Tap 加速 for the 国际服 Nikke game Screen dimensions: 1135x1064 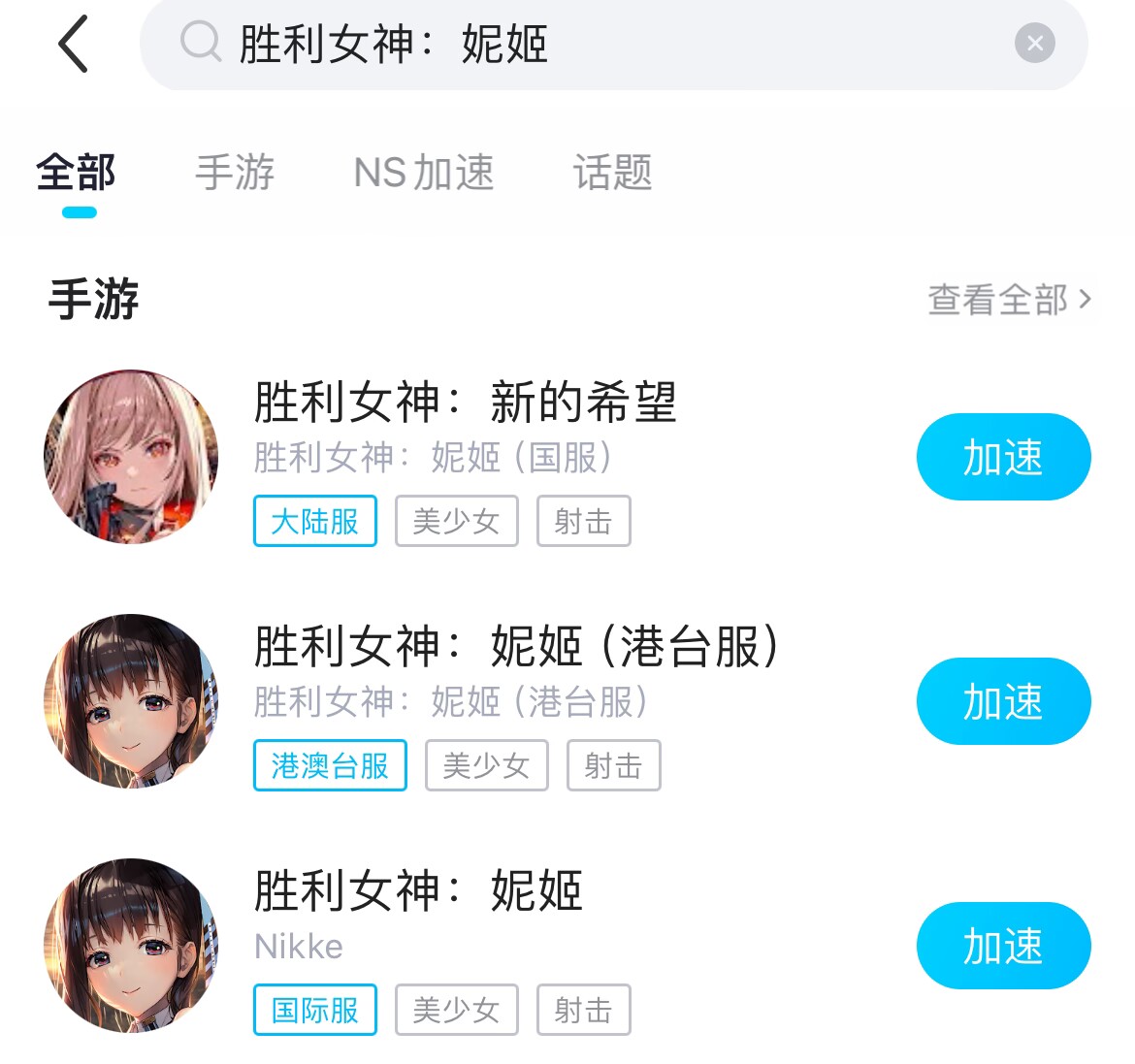1003,946
